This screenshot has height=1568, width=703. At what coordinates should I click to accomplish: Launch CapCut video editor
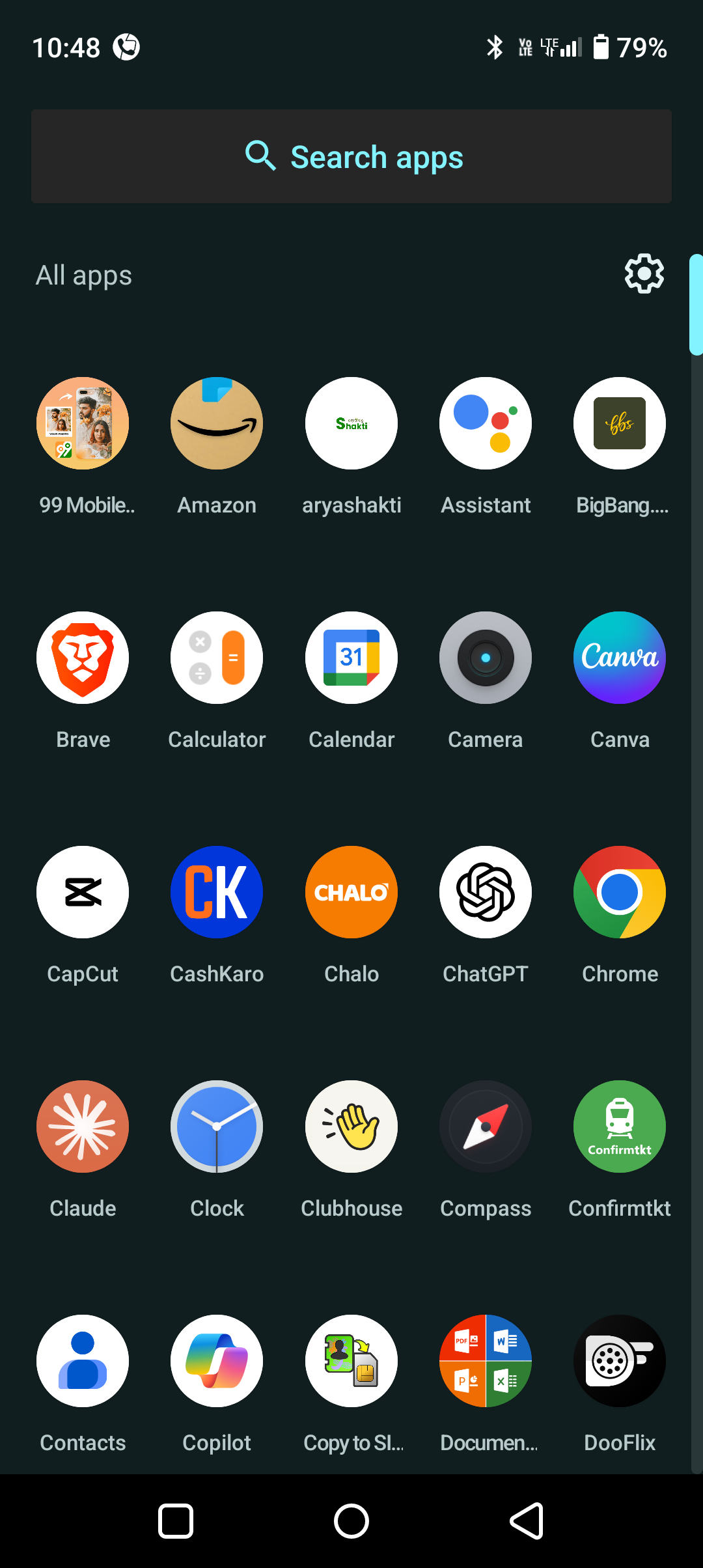(83, 892)
